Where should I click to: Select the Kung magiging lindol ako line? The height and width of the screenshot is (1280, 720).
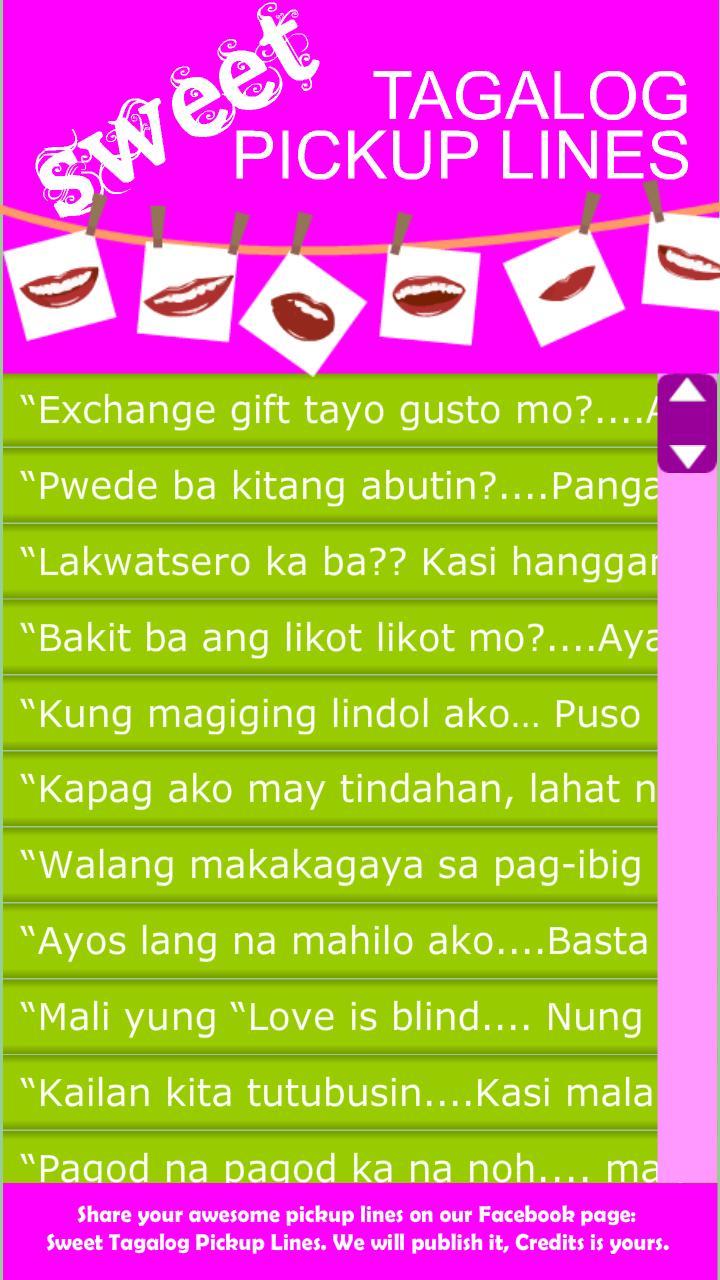click(330, 713)
